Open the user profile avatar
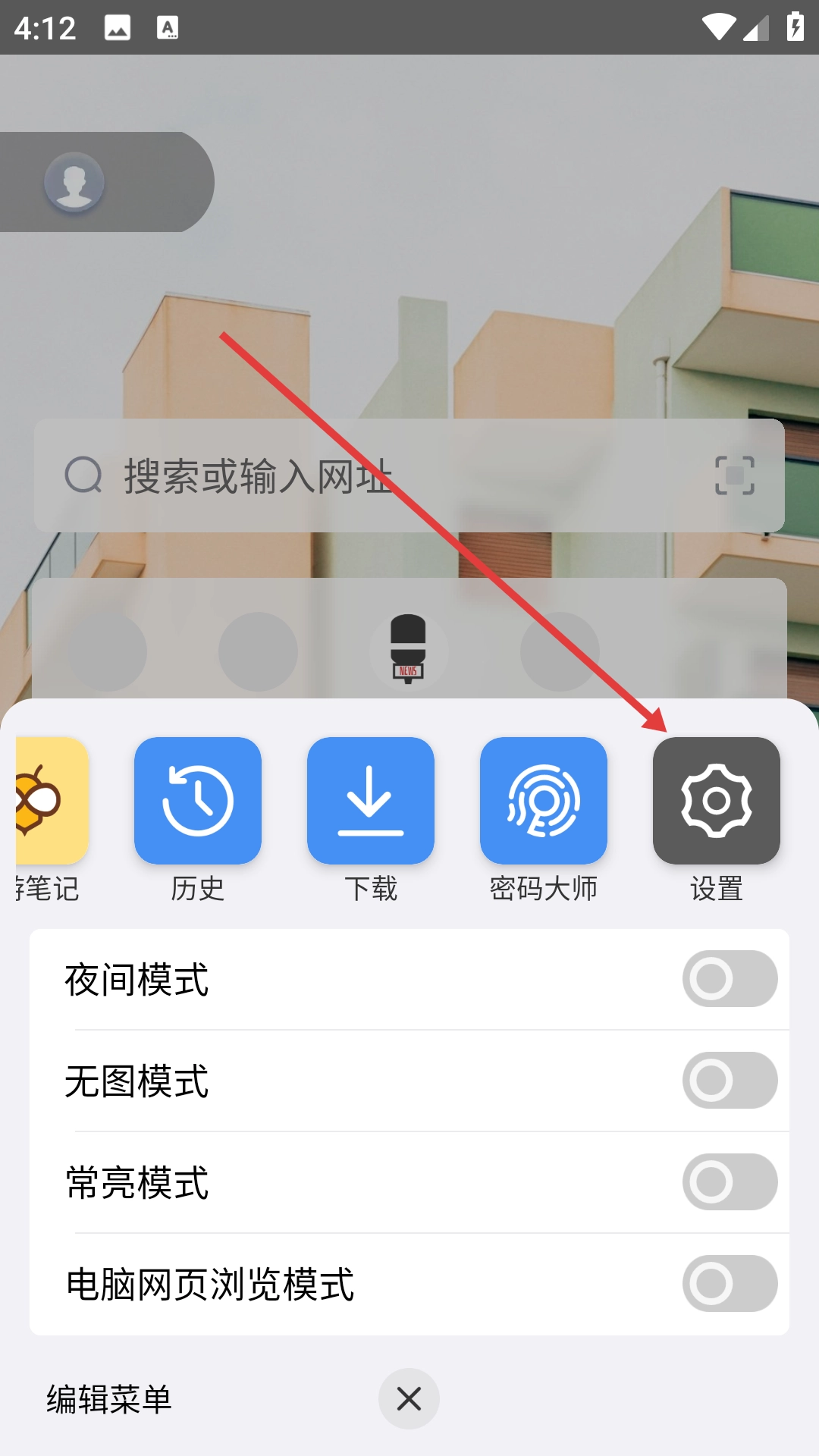The width and height of the screenshot is (819, 1456). (74, 182)
